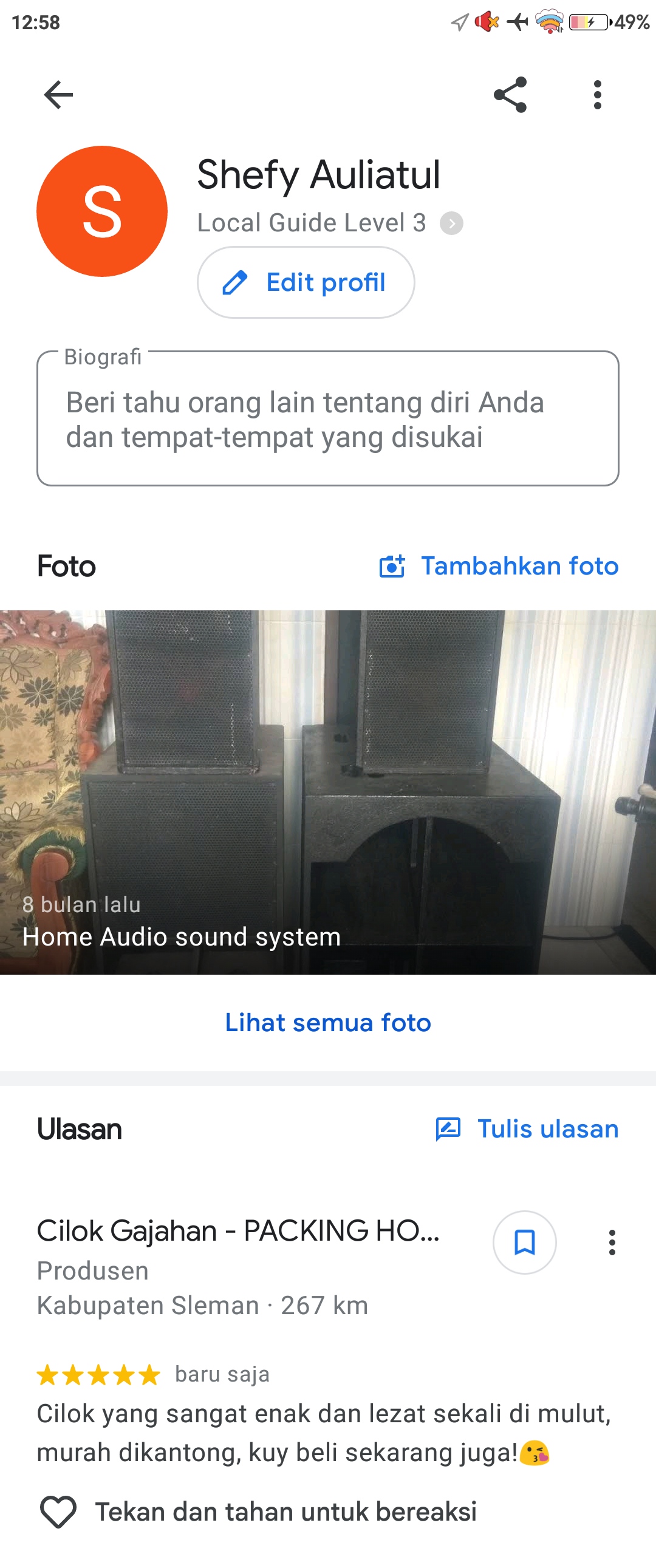Open the Cilok Gajahan place listing

237,1231
